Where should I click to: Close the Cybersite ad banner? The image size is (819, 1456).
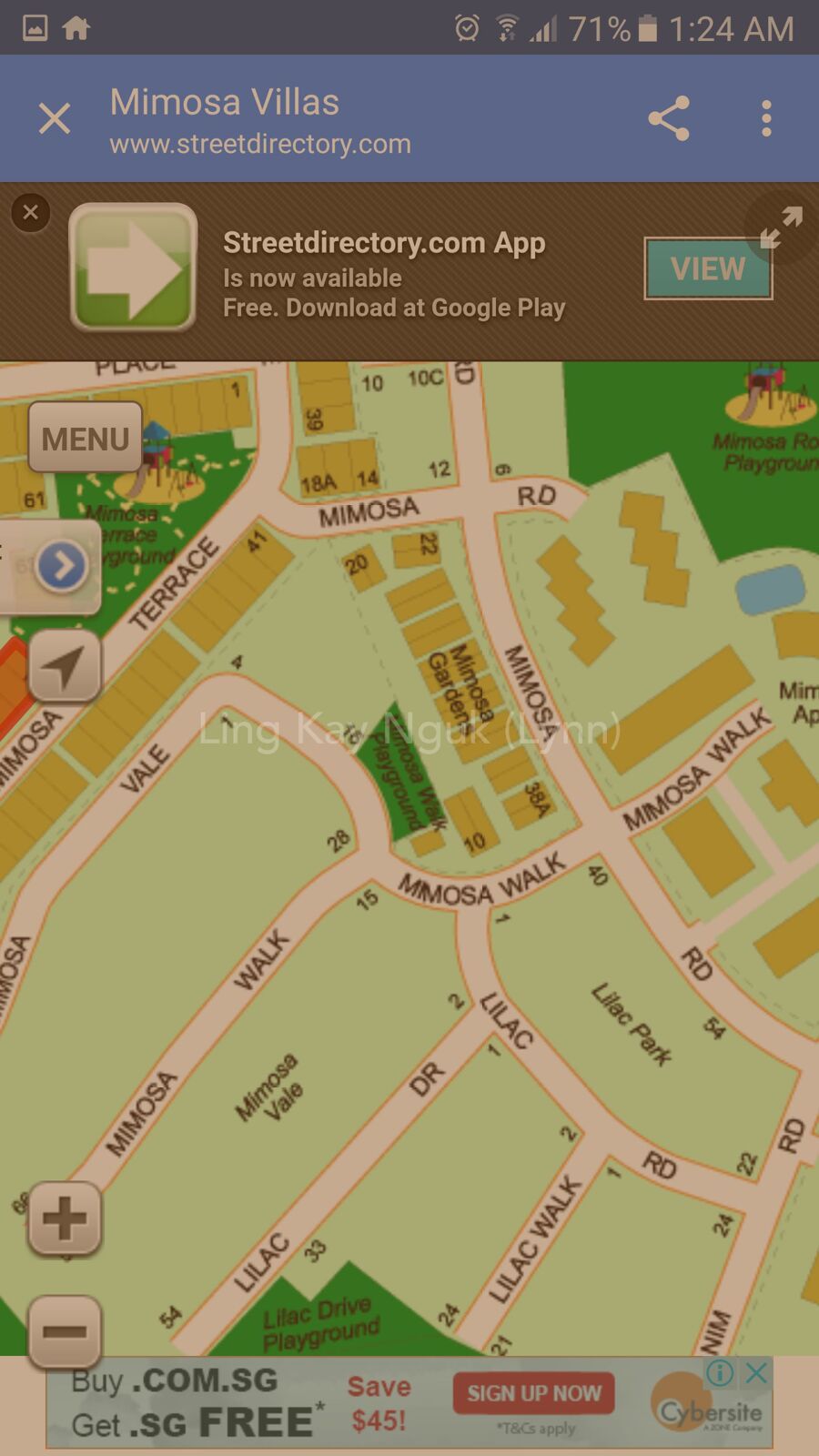[756, 1372]
